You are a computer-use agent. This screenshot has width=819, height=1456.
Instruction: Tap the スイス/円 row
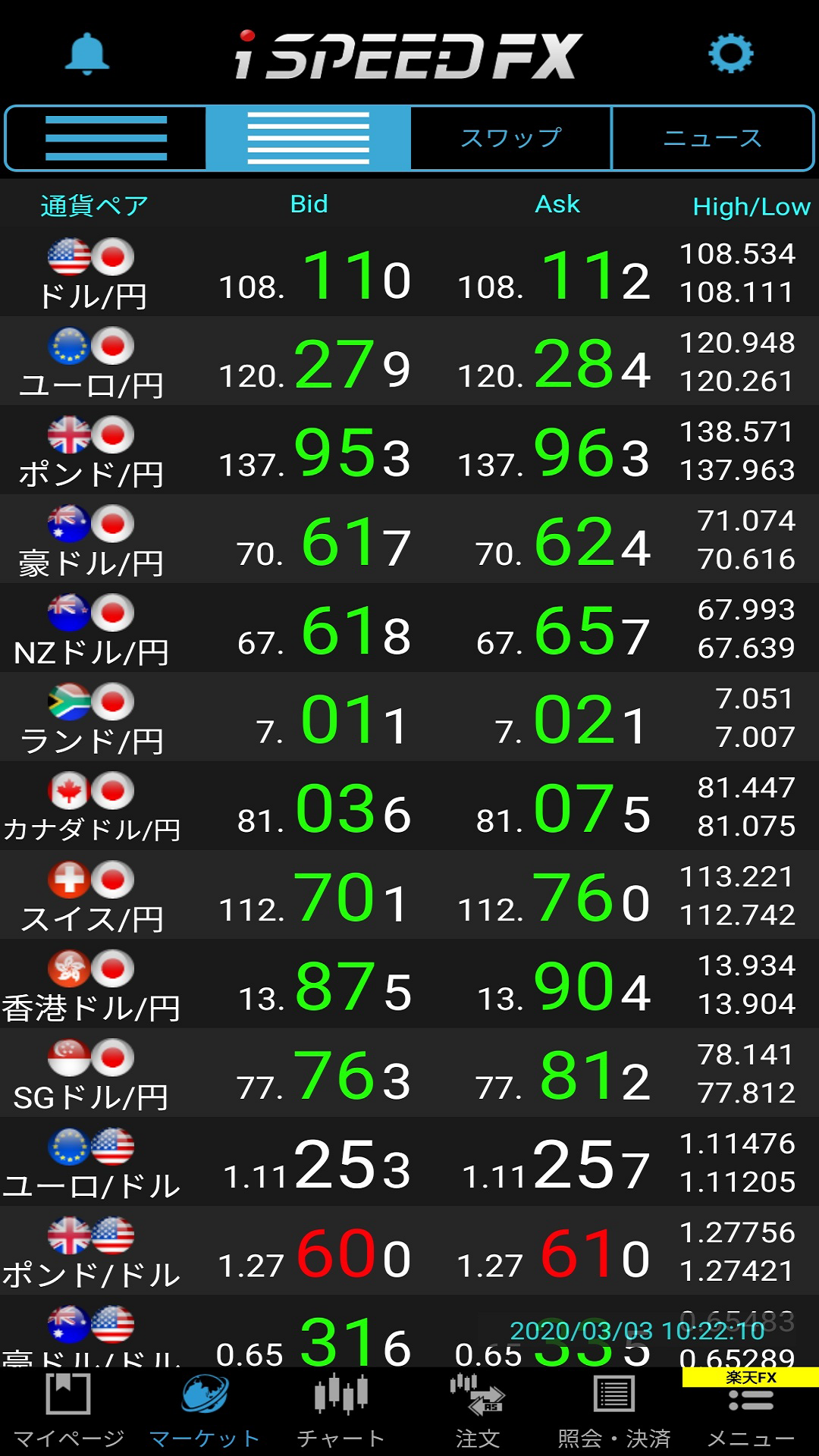pyautogui.click(x=409, y=895)
